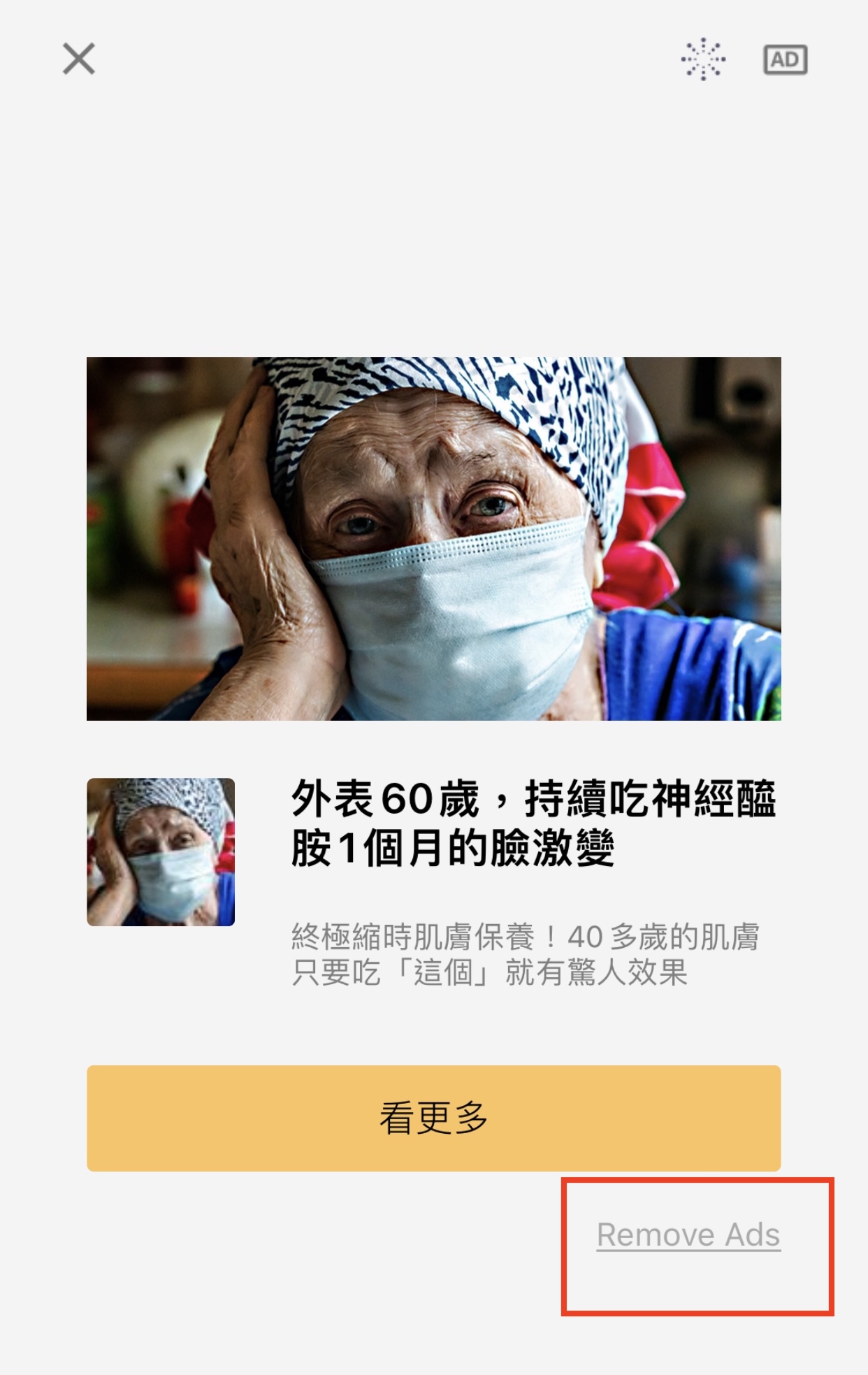
Task: Close the full-screen ad
Action: [79, 59]
